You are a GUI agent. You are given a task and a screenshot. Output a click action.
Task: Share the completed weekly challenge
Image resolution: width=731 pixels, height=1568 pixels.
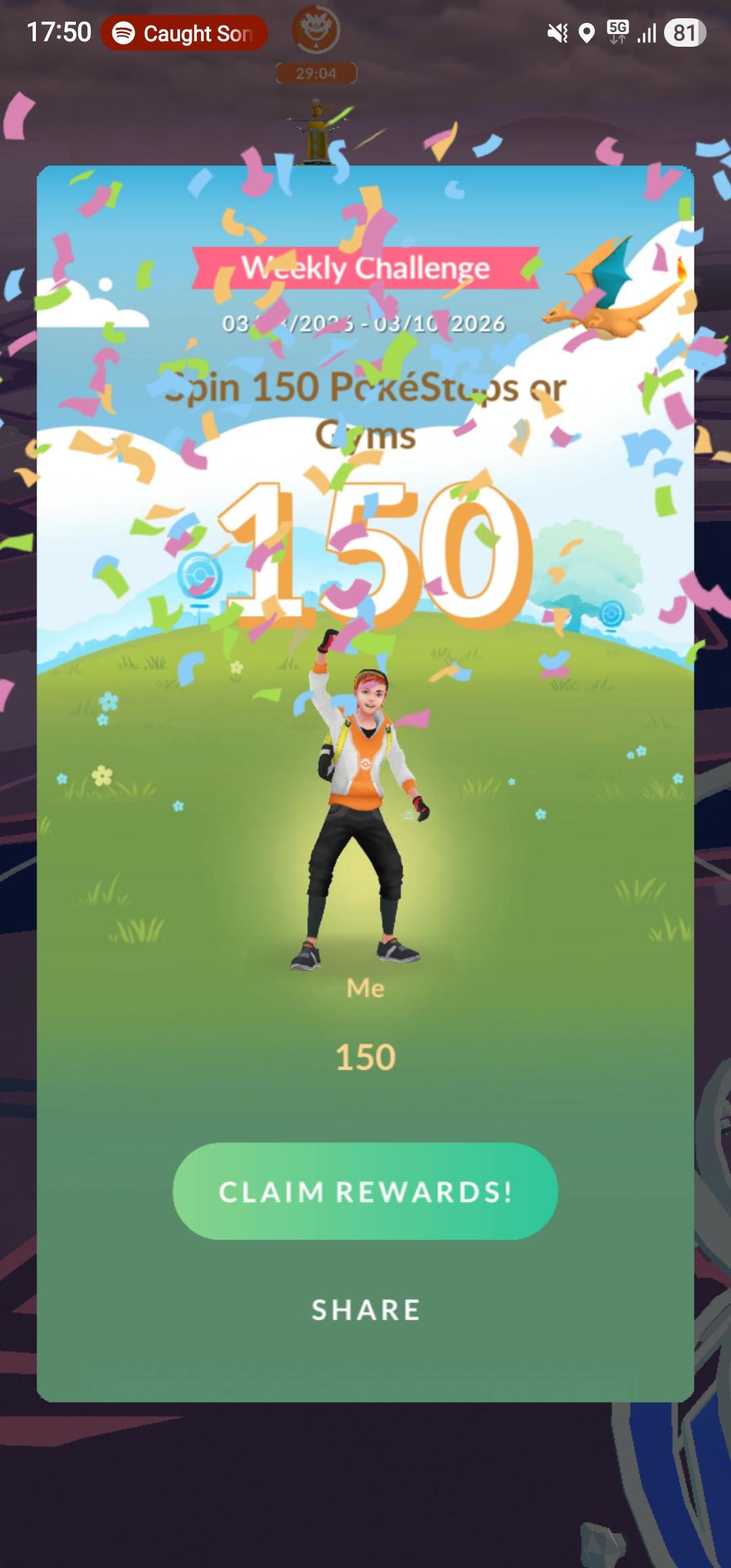click(x=365, y=1310)
